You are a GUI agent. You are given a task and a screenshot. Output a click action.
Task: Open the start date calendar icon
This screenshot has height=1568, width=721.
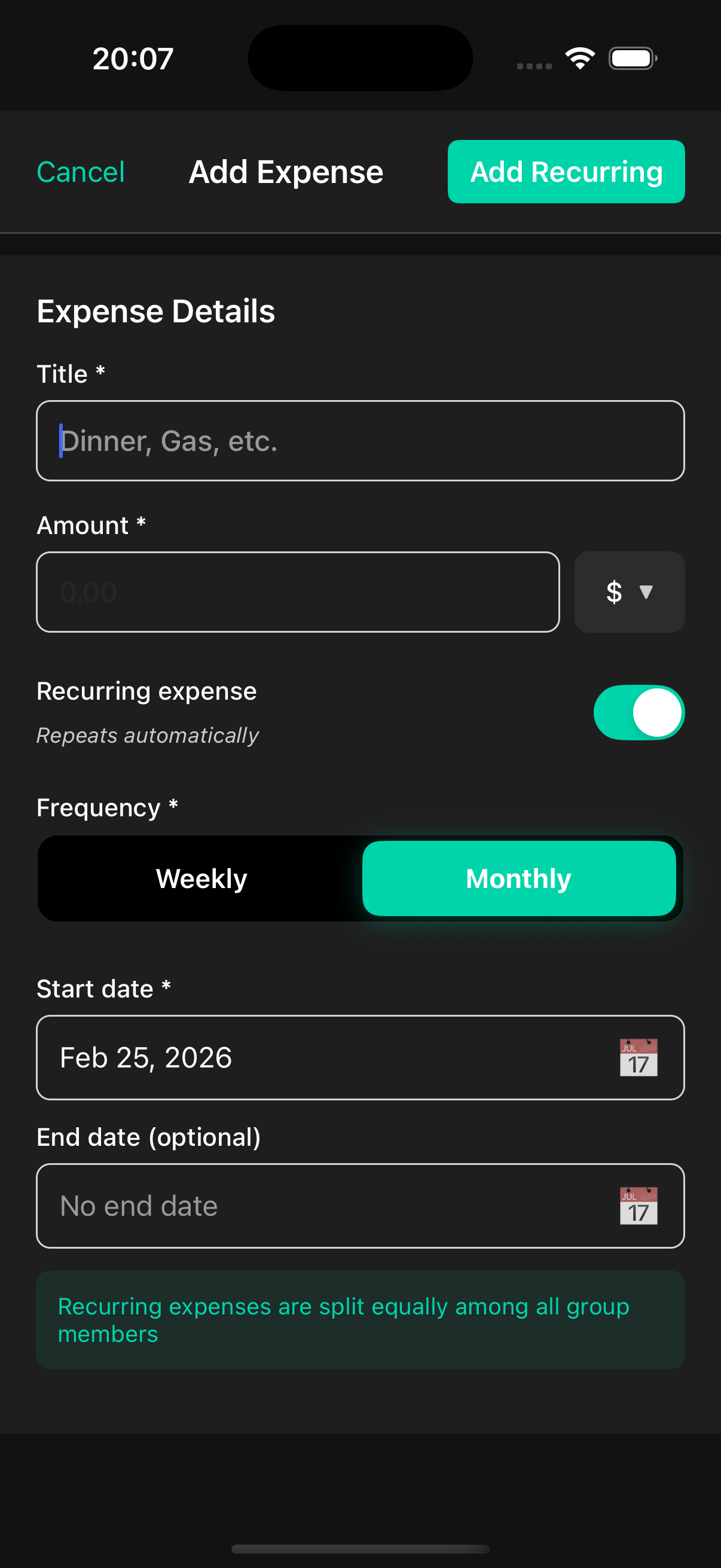[x=638, y=1057]
